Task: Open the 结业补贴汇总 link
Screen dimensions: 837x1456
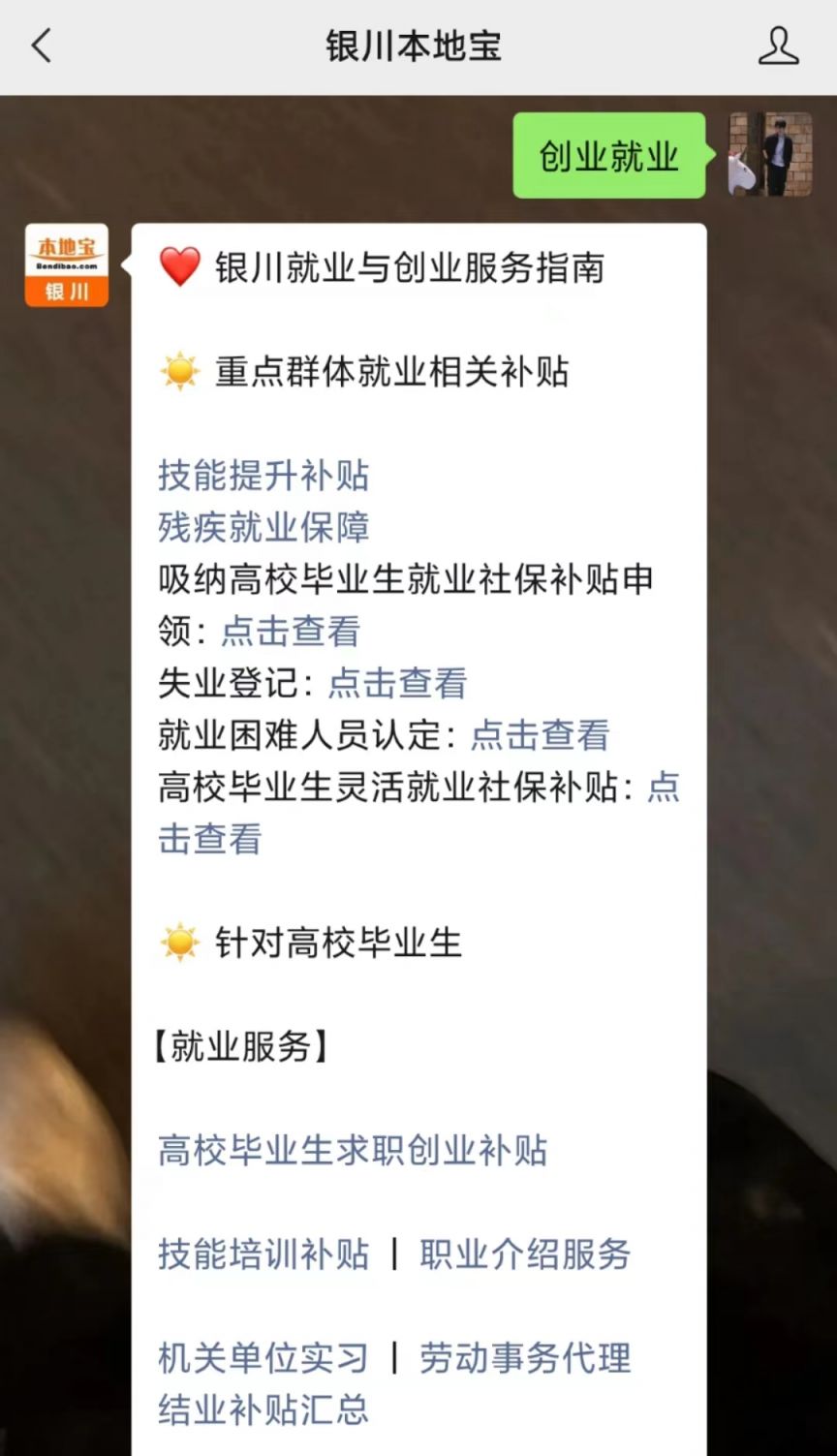Action: (263, 1410)
